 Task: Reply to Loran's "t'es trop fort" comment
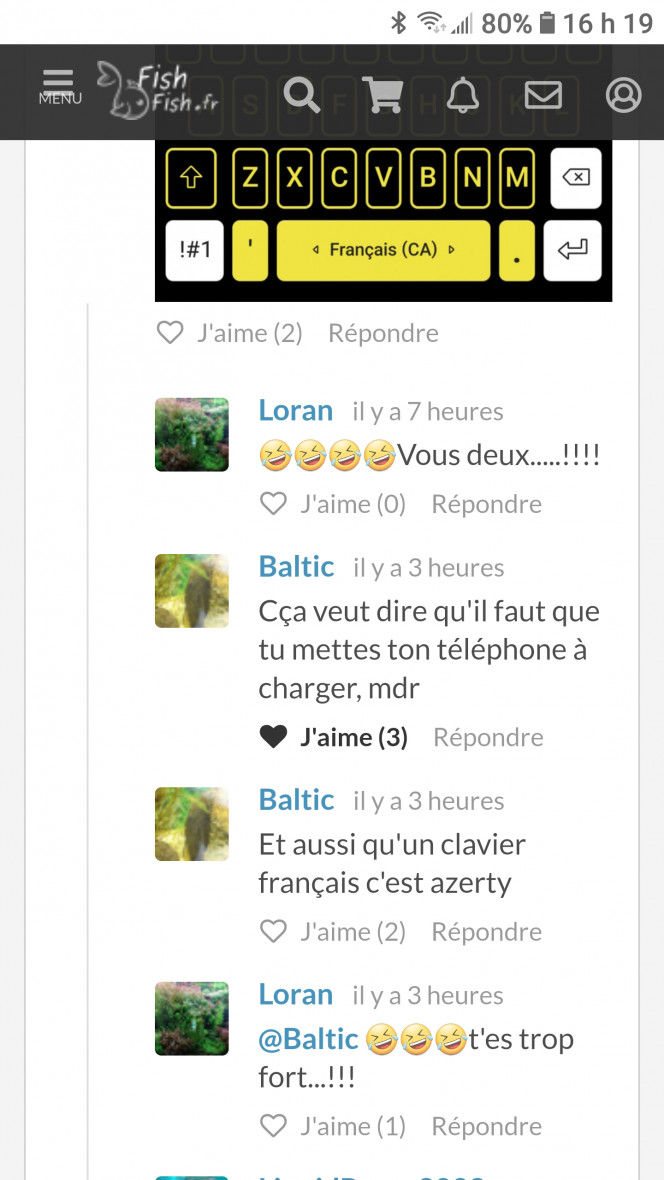486,1126
